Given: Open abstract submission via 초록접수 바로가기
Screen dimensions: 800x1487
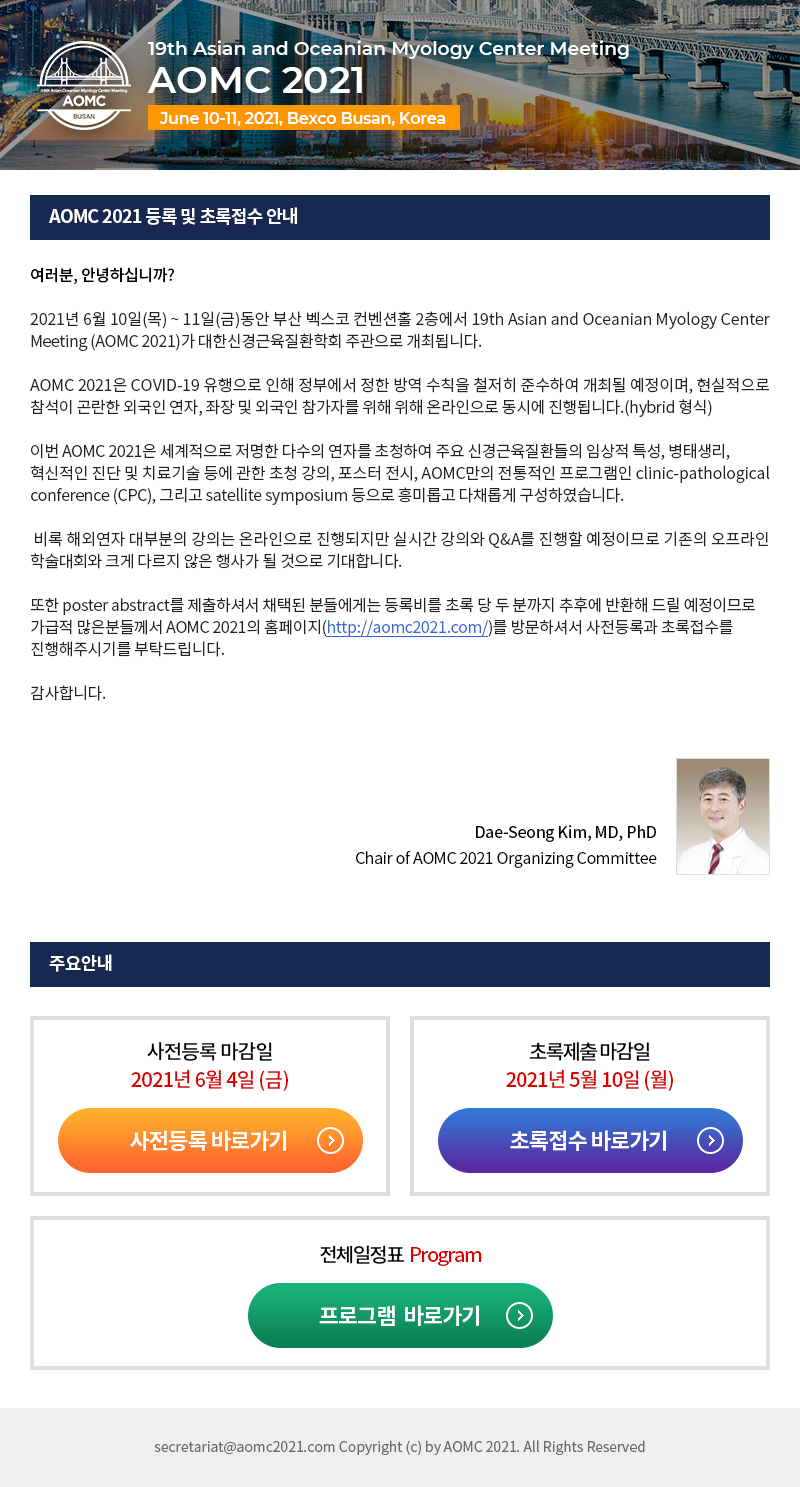Looking at the screenshot, I should click(590, 1140).
